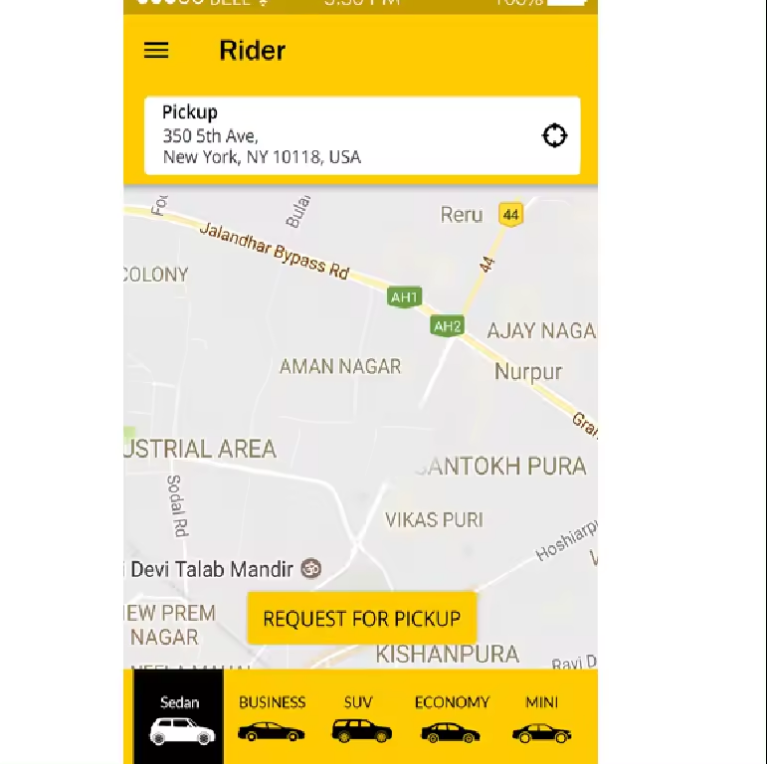Tap Request for Pickup button
The width and height of the screenshot is (767, 764).
click(x=361, y=618)
